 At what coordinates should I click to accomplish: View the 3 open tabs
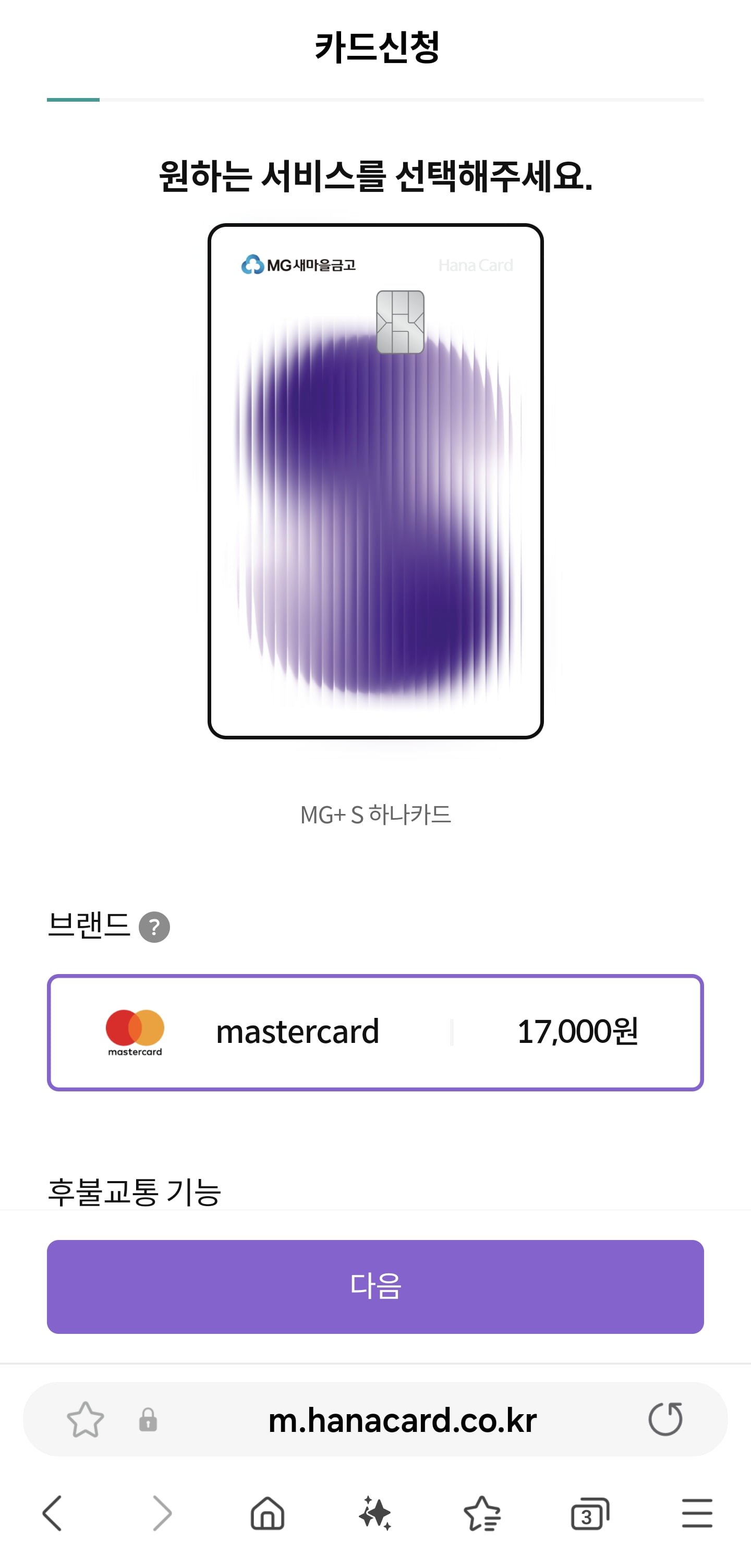point(589,1513)
